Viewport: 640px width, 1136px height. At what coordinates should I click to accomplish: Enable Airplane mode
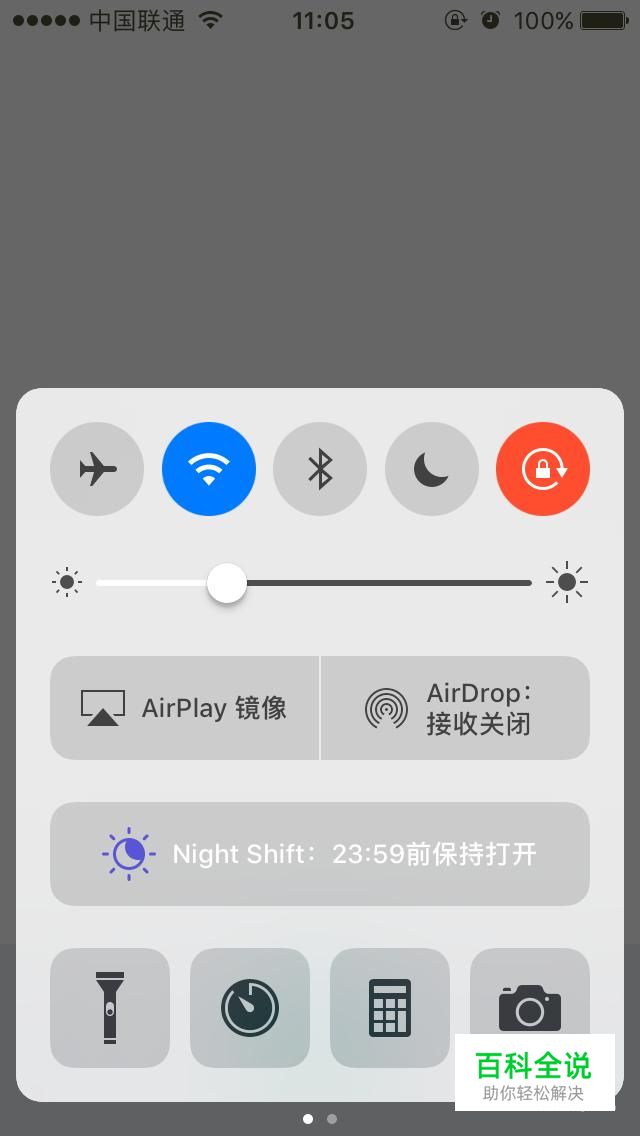[97, 468]
